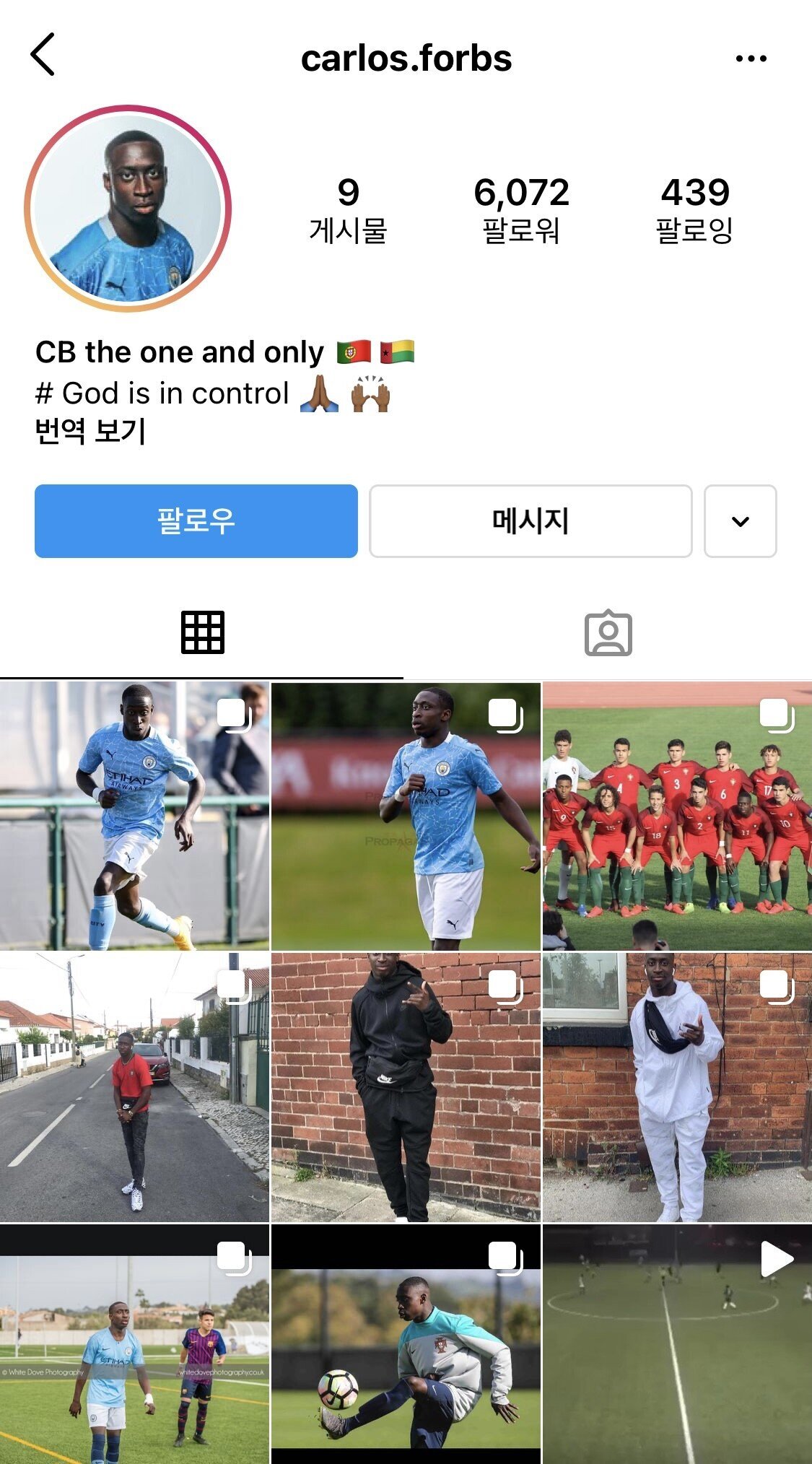Image resolution: width=812 pixels, height=1464 pixels.
Task: Open the Portugal team group photo post
Action: [x=677, y=816]
